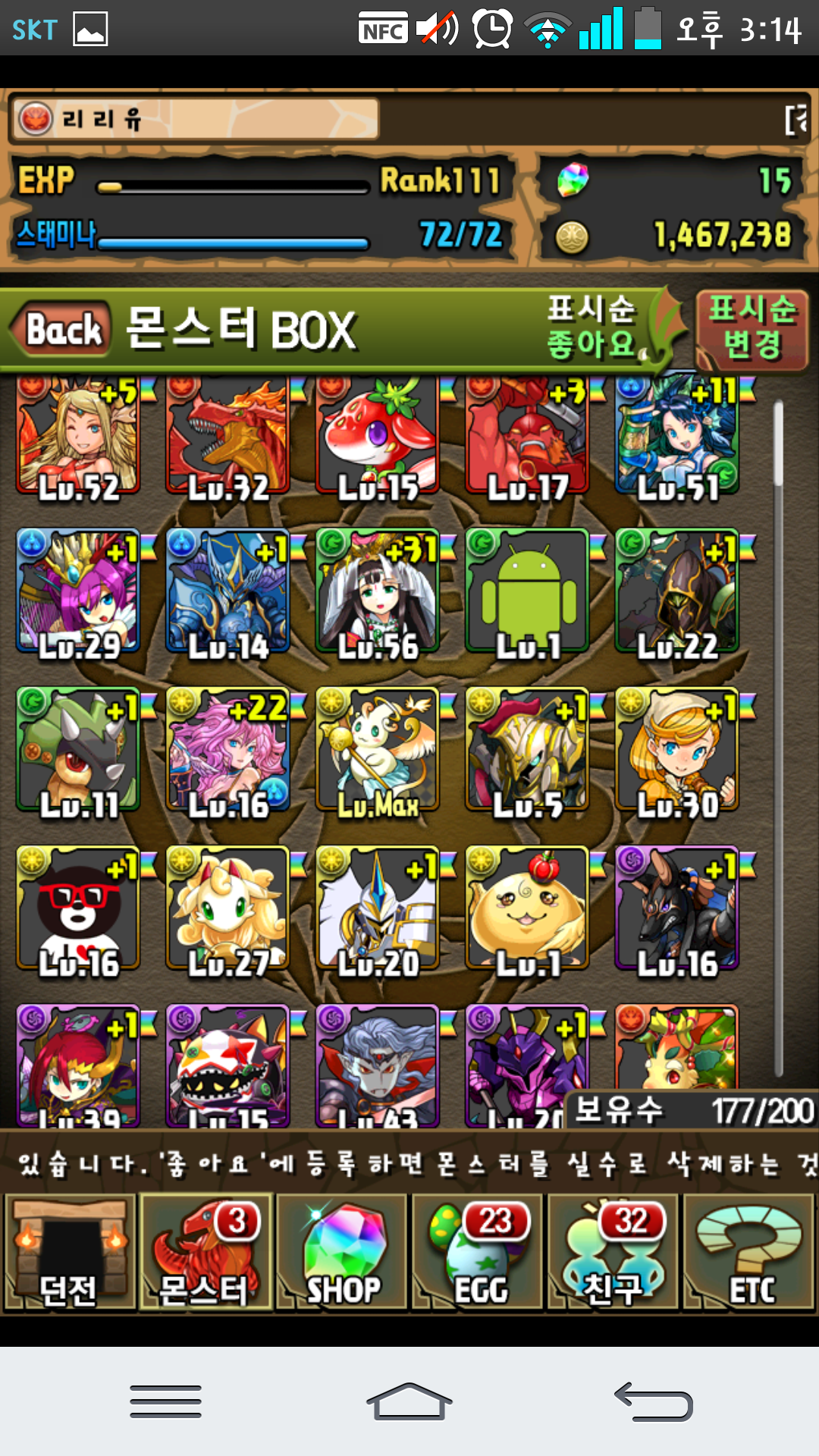The height and width of the screenshot is (1456, 819).
Task: Open the 친구 friends tab
Action: (613, 1253)
